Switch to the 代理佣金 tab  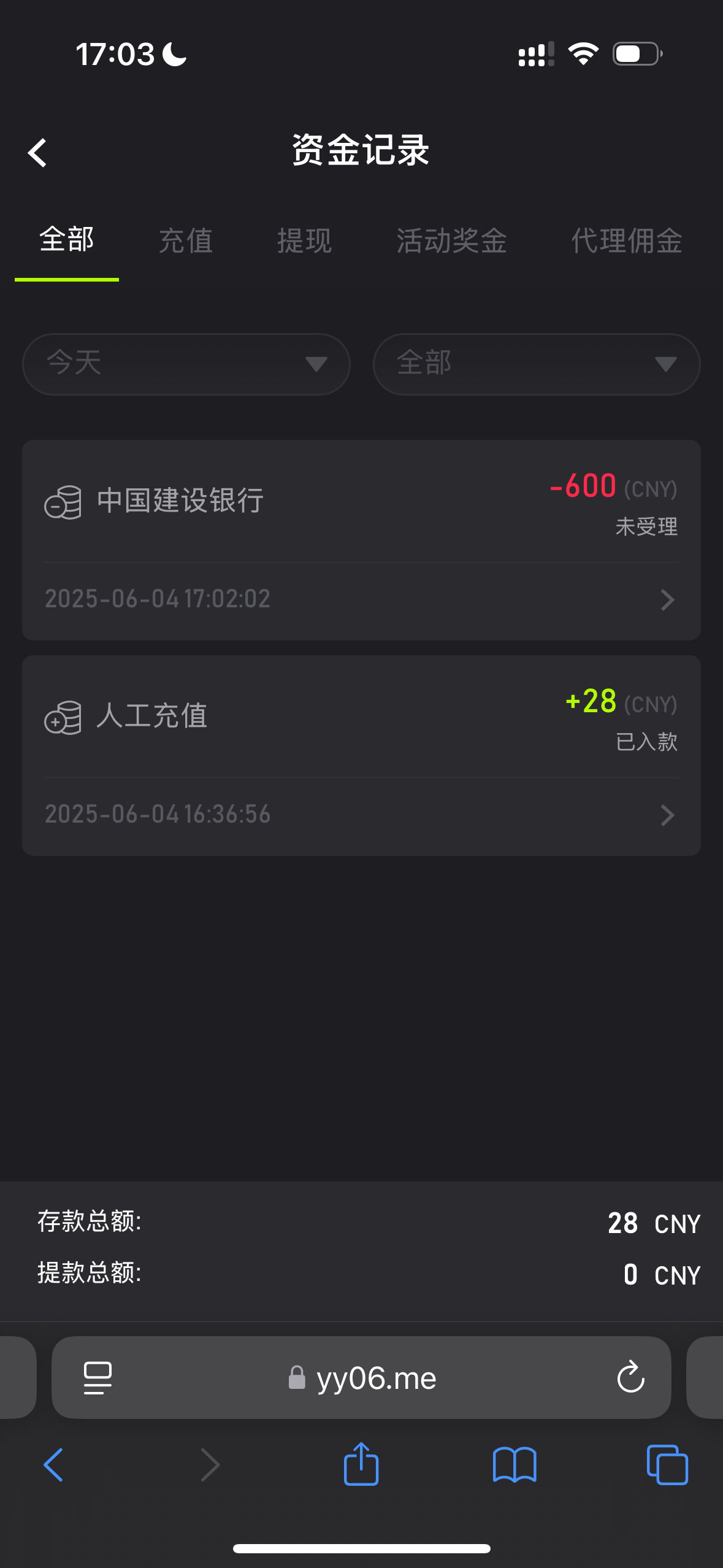[627, 240]
